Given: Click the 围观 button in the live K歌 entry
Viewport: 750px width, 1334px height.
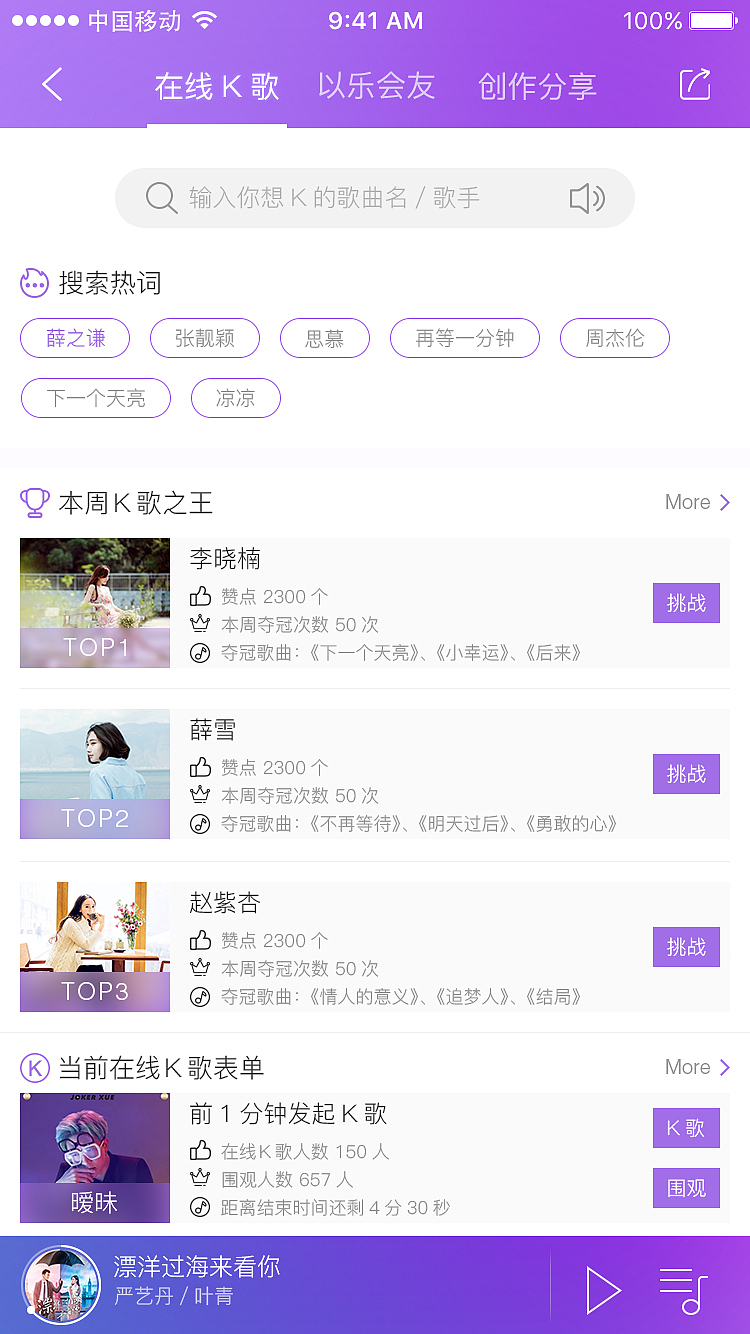Looking at the screenshot, I should click(686, 1187).
